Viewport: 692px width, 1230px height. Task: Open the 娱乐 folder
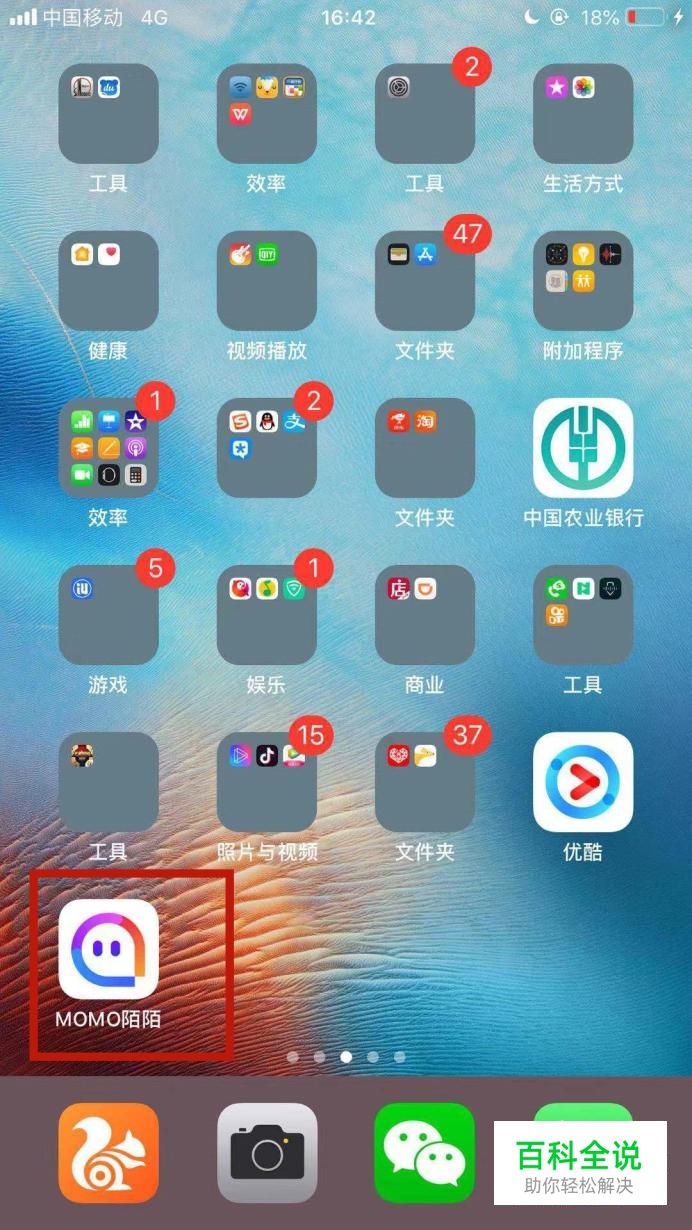coord(266,615)
